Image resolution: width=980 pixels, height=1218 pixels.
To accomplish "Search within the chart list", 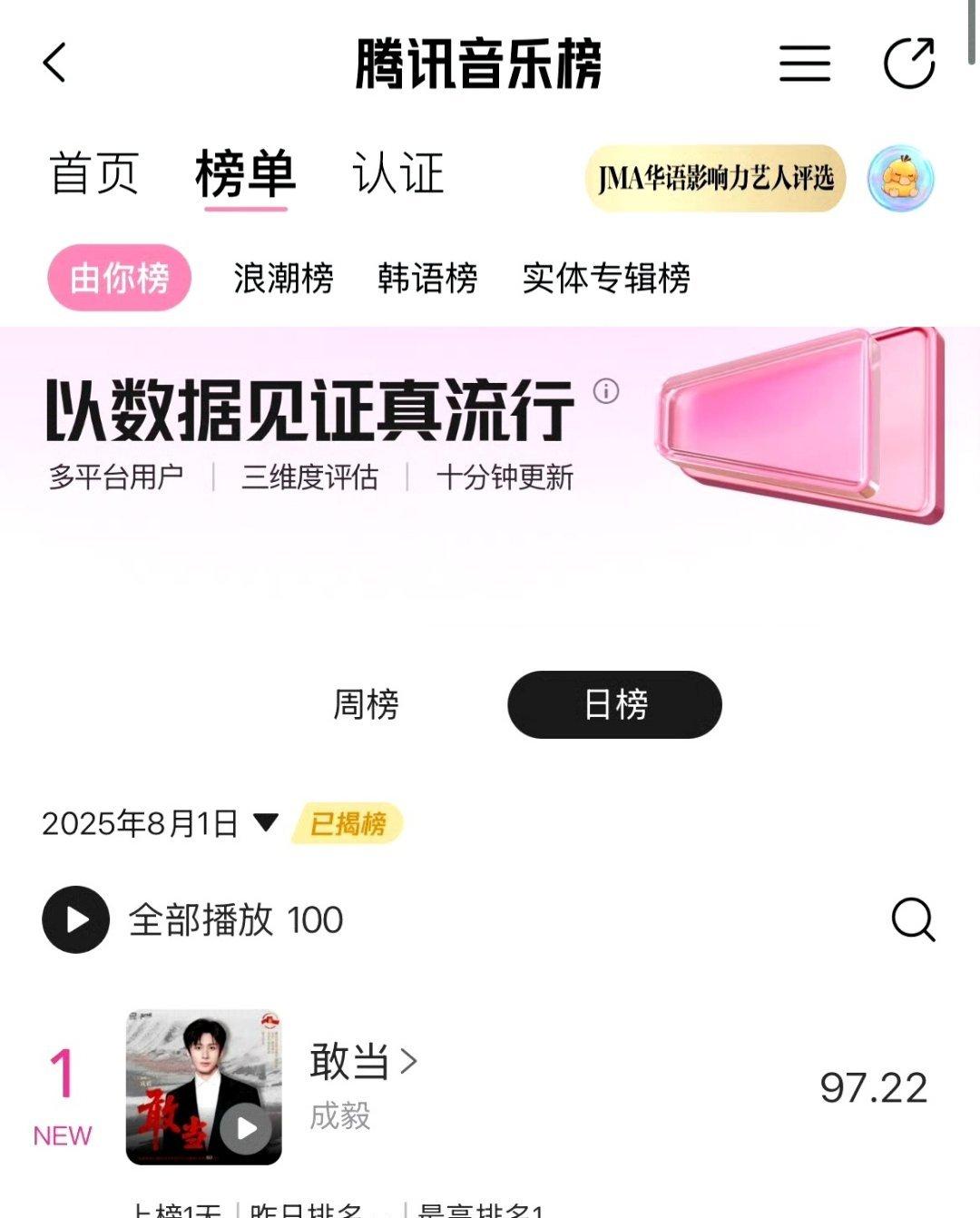I will point(913,919).
